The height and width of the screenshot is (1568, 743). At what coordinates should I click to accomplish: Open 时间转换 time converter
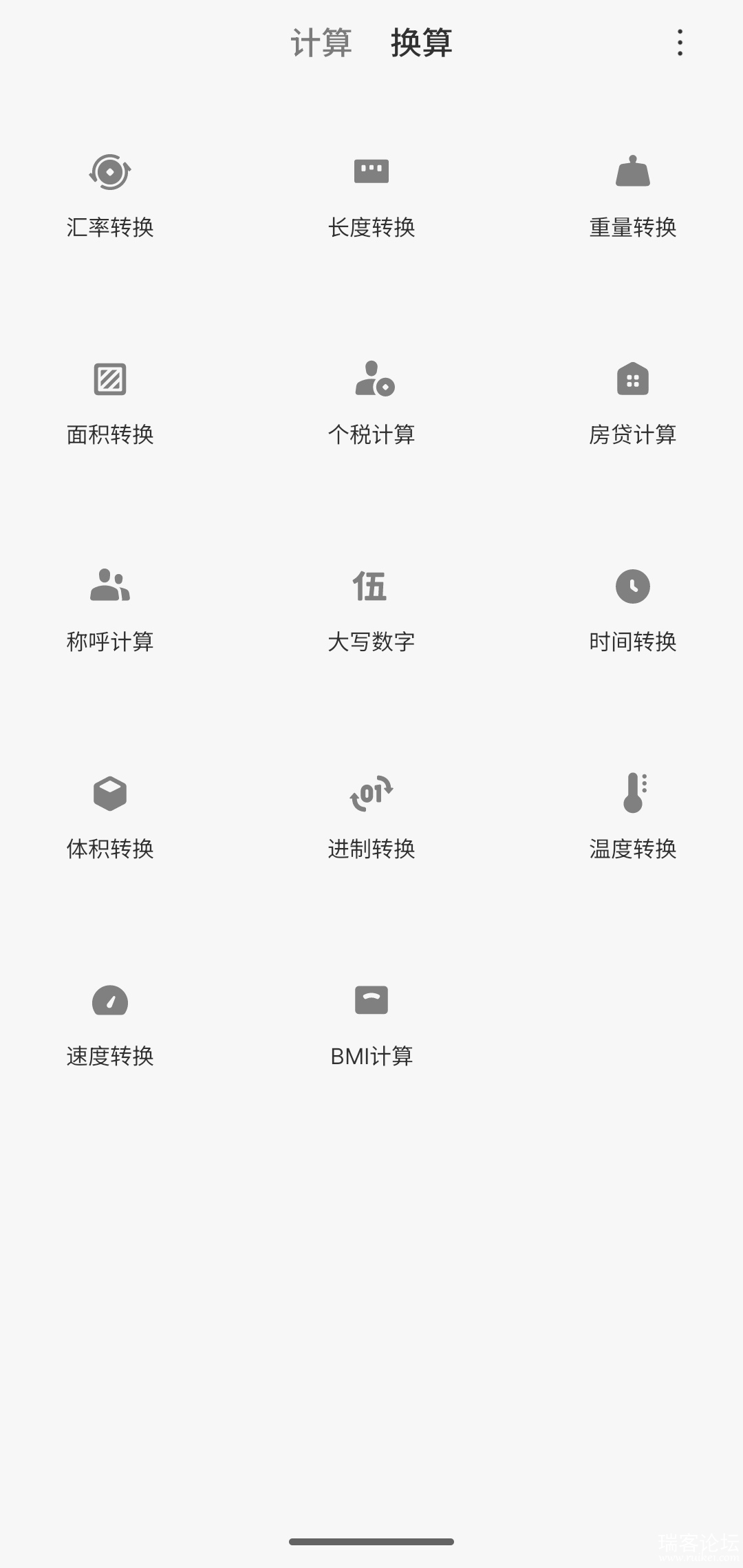point(633,611)
